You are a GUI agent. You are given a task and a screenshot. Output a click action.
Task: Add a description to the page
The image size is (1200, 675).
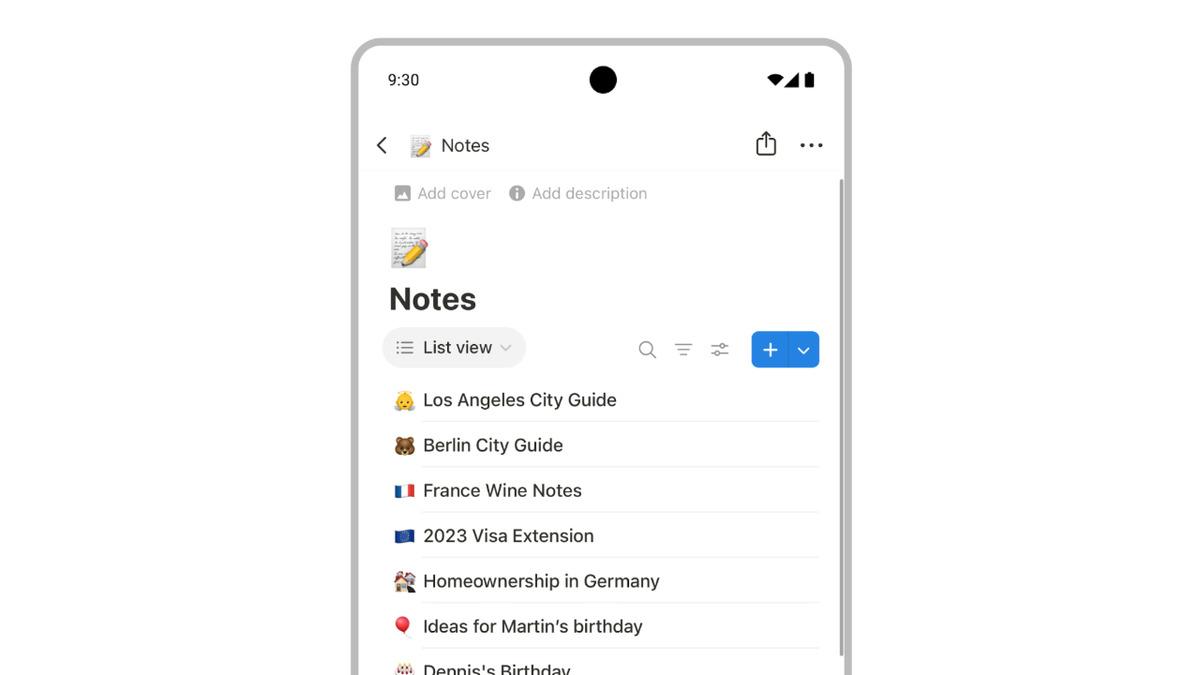(x=578, y=194)
